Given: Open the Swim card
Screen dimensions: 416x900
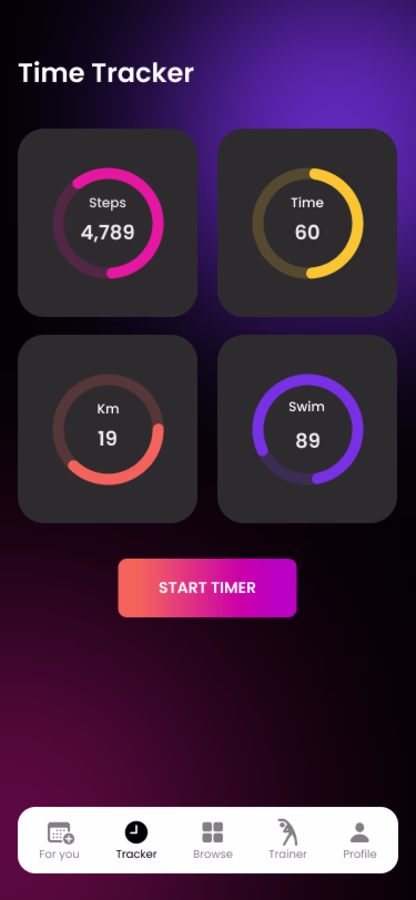Looking at the screenshot, I should pyautogui.click(x=307, y=429).
